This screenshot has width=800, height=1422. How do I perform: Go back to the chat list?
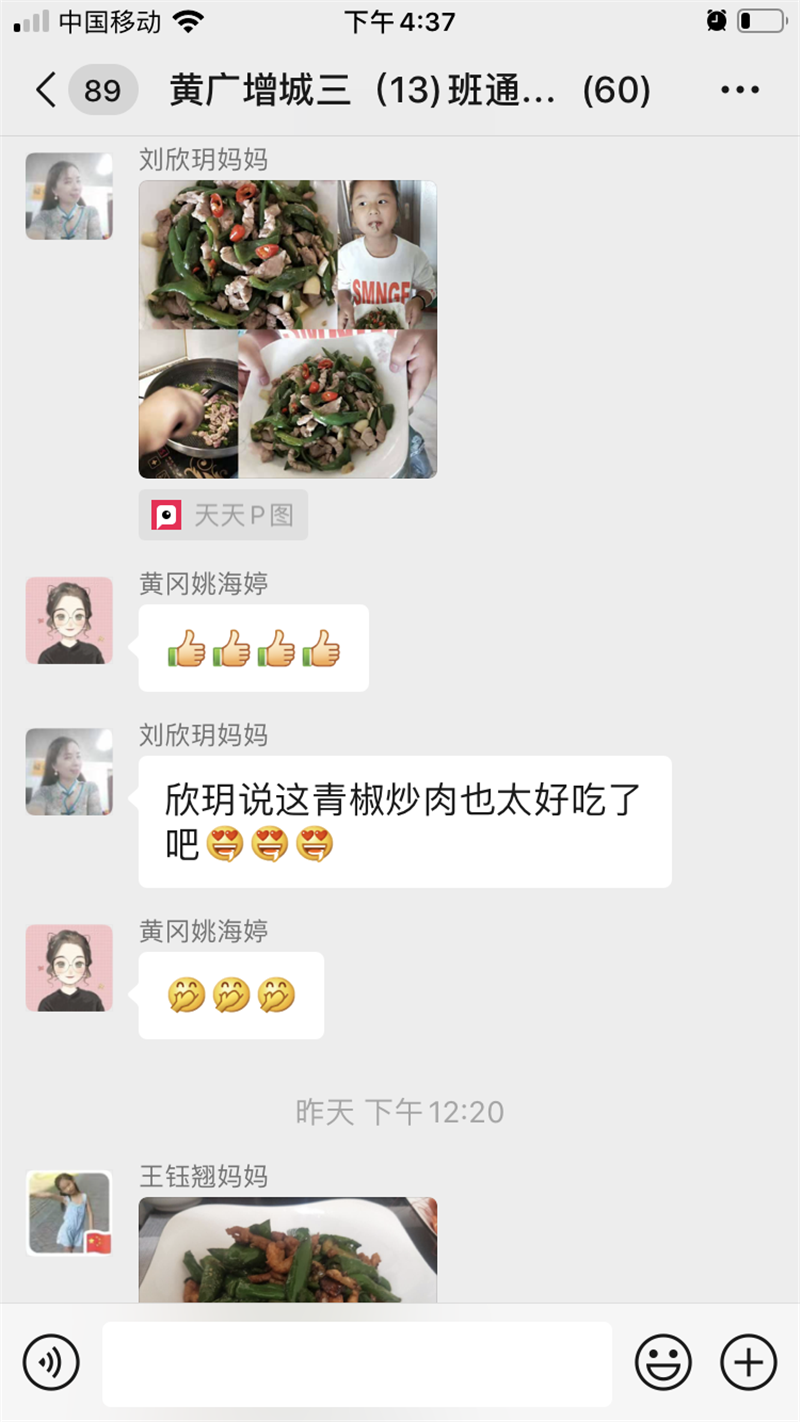(x=46, y=90)
